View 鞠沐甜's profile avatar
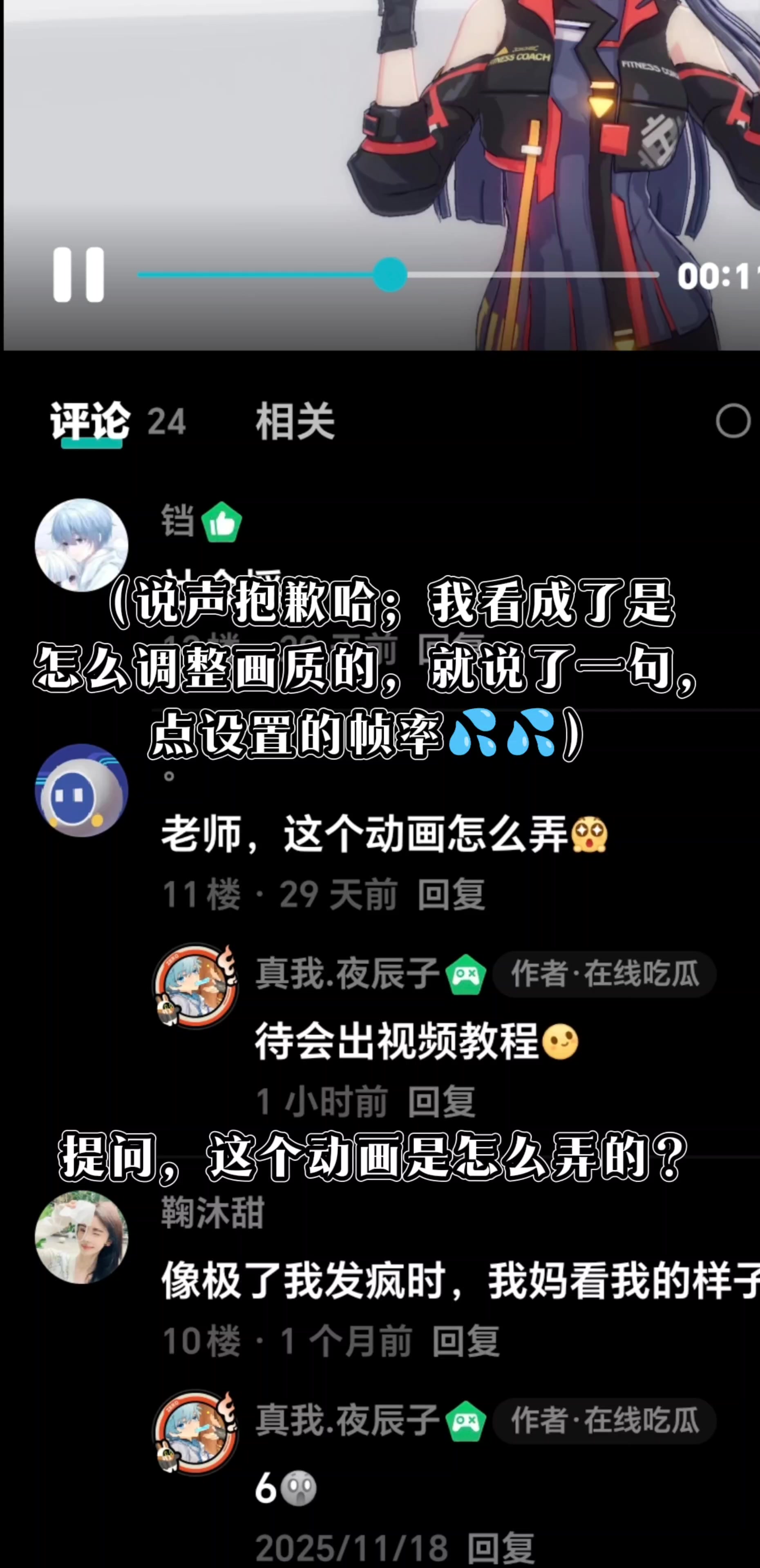 coord(82,1238)
